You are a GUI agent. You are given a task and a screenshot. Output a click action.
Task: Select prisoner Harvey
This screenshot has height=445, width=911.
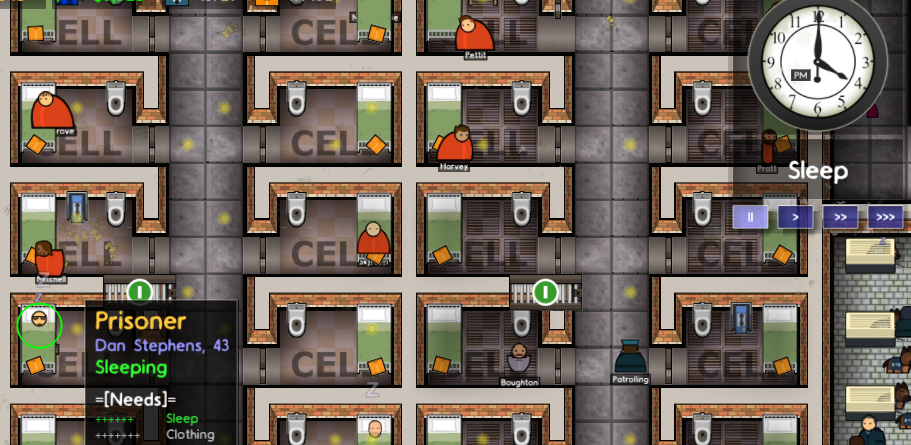point(455,144)
